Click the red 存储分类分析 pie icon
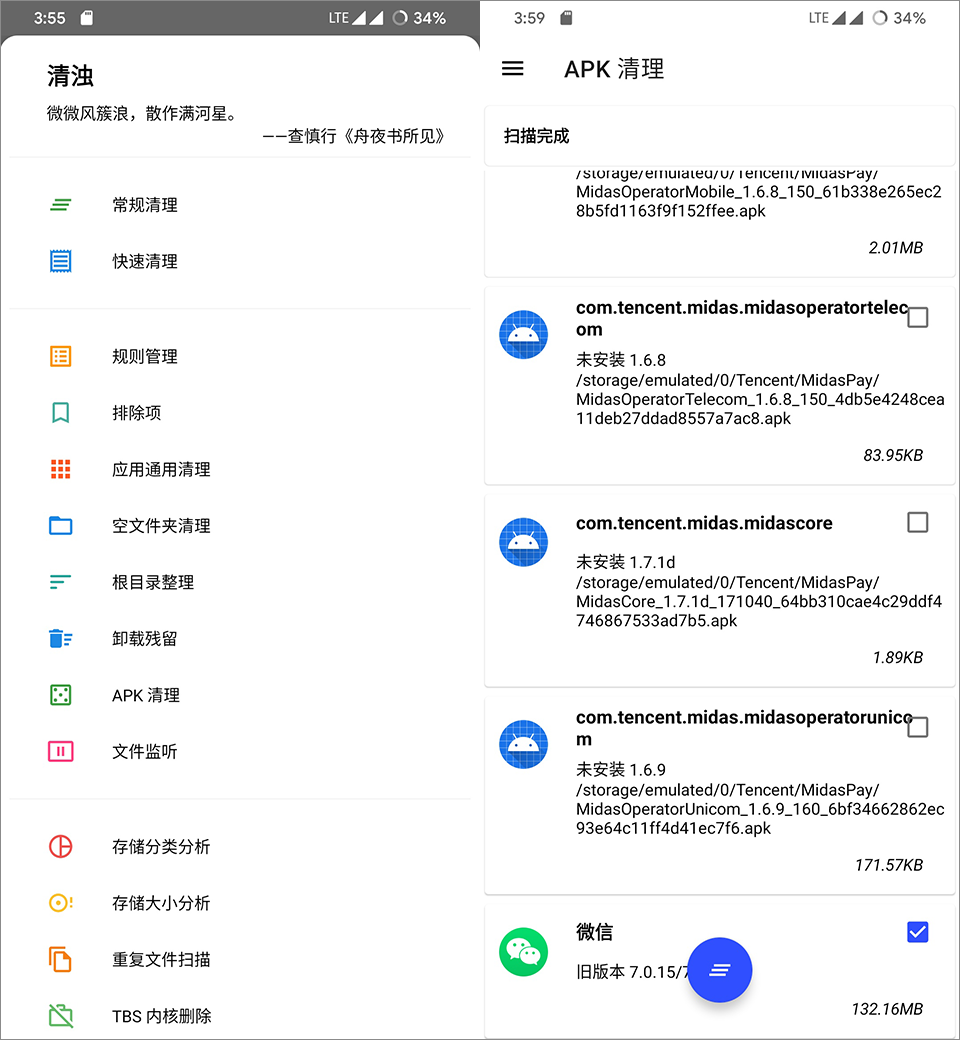960x1040 pixels. click(x=62, y=846)
